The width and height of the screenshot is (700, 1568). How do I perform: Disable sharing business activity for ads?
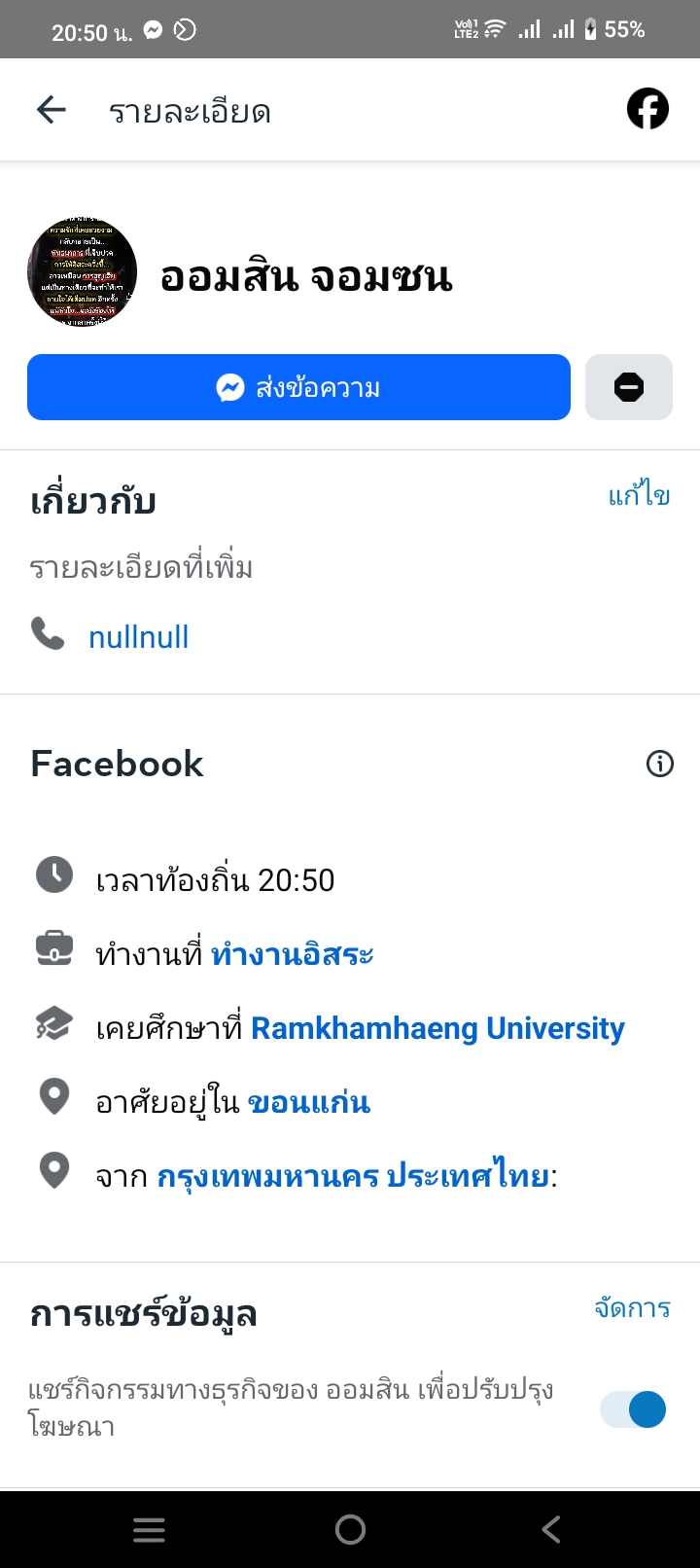(x=633, y=1409)
